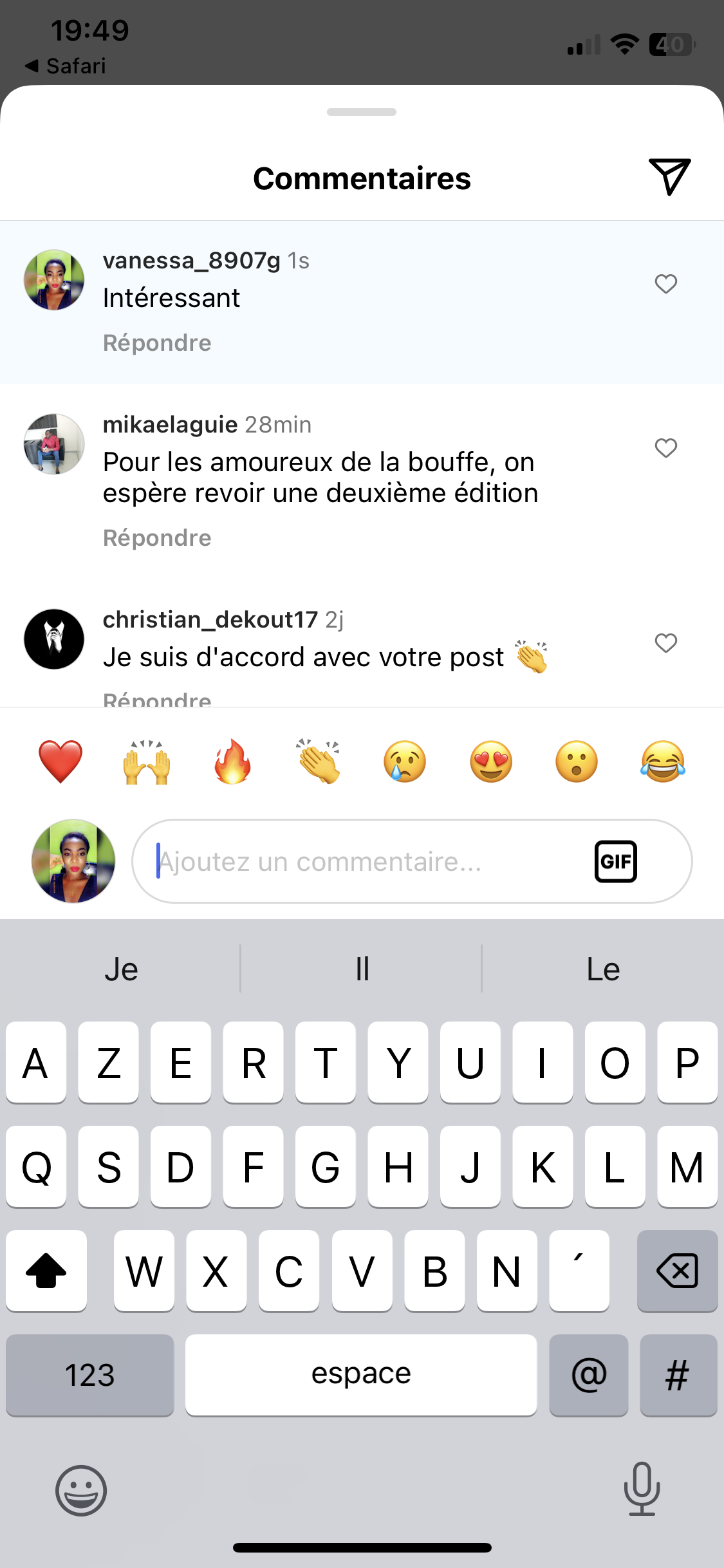
Task: Add the clapping hands emoji from quick row
Action: coord(319,761)
